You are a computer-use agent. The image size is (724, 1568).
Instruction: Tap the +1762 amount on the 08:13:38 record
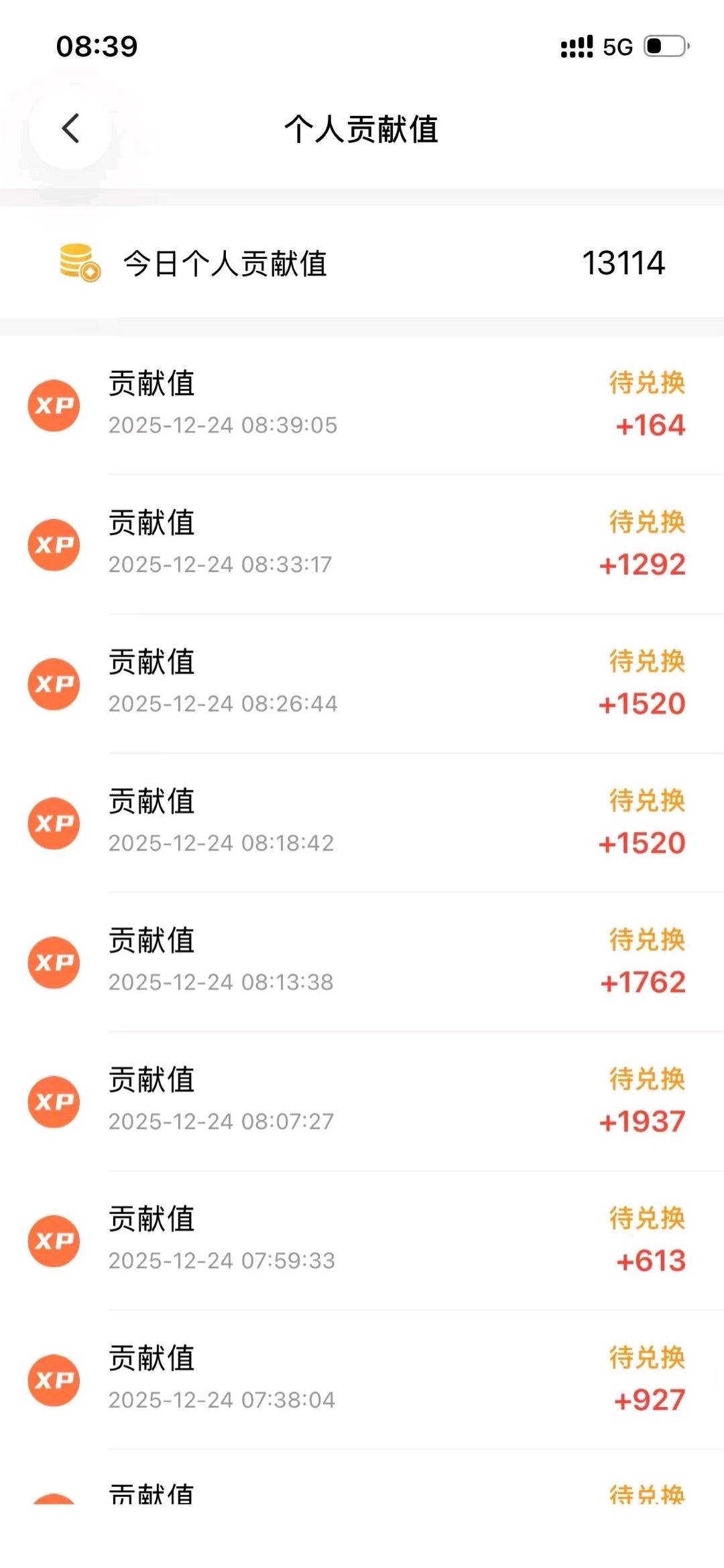(x=642, y=983)
